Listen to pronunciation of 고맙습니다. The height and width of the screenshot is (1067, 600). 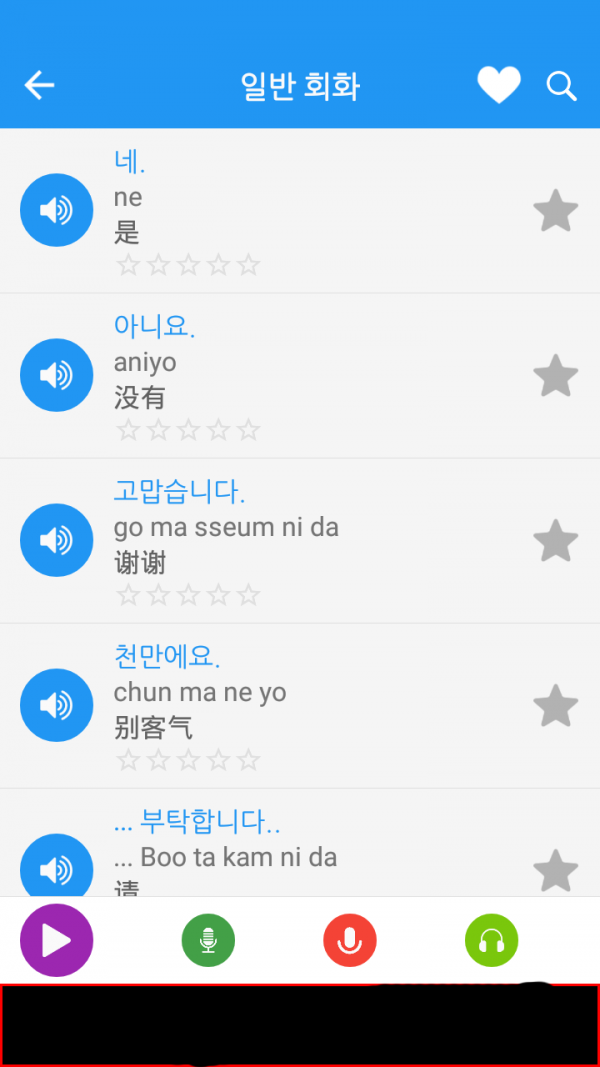point(57,540)
